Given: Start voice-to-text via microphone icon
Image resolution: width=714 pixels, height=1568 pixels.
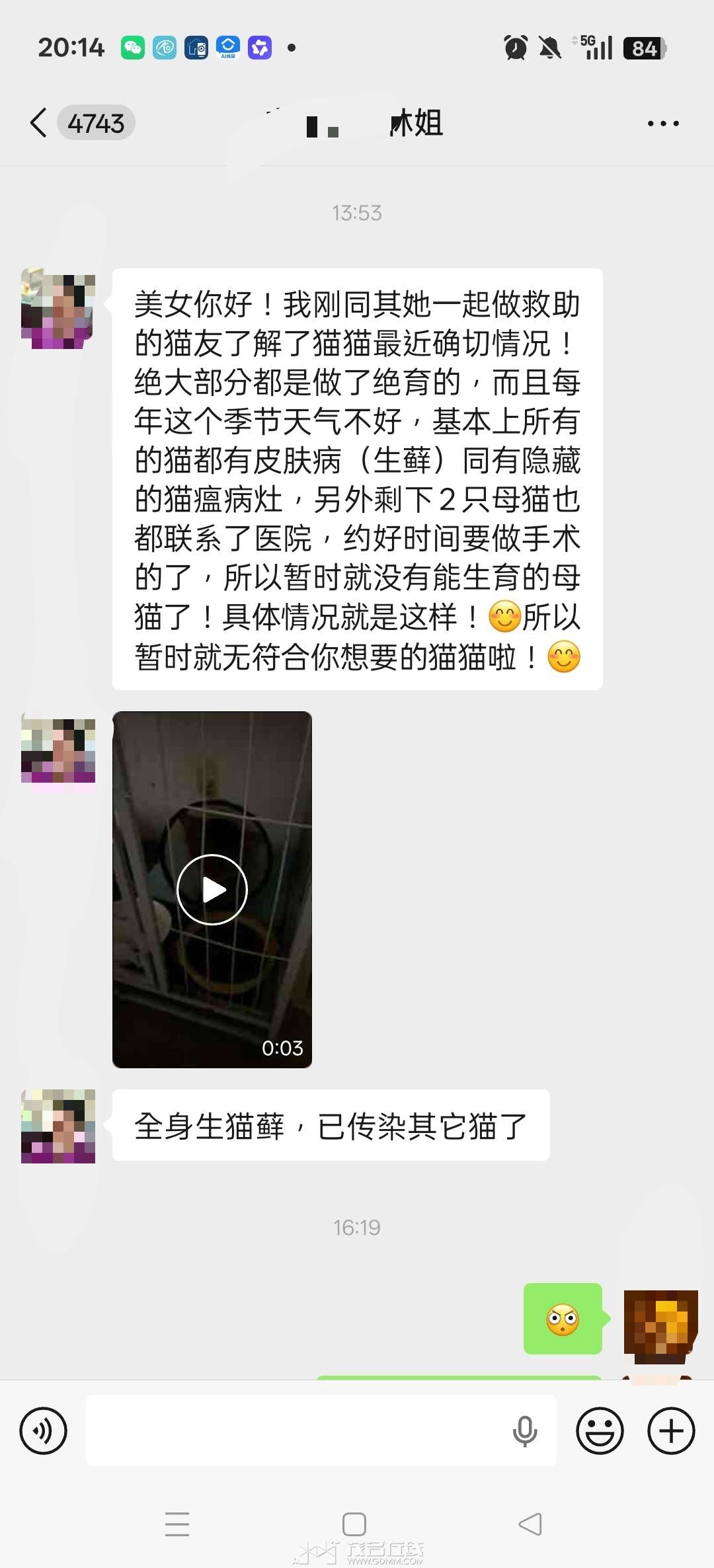Looking at the screenshot, I should (x=525, y=1431).
